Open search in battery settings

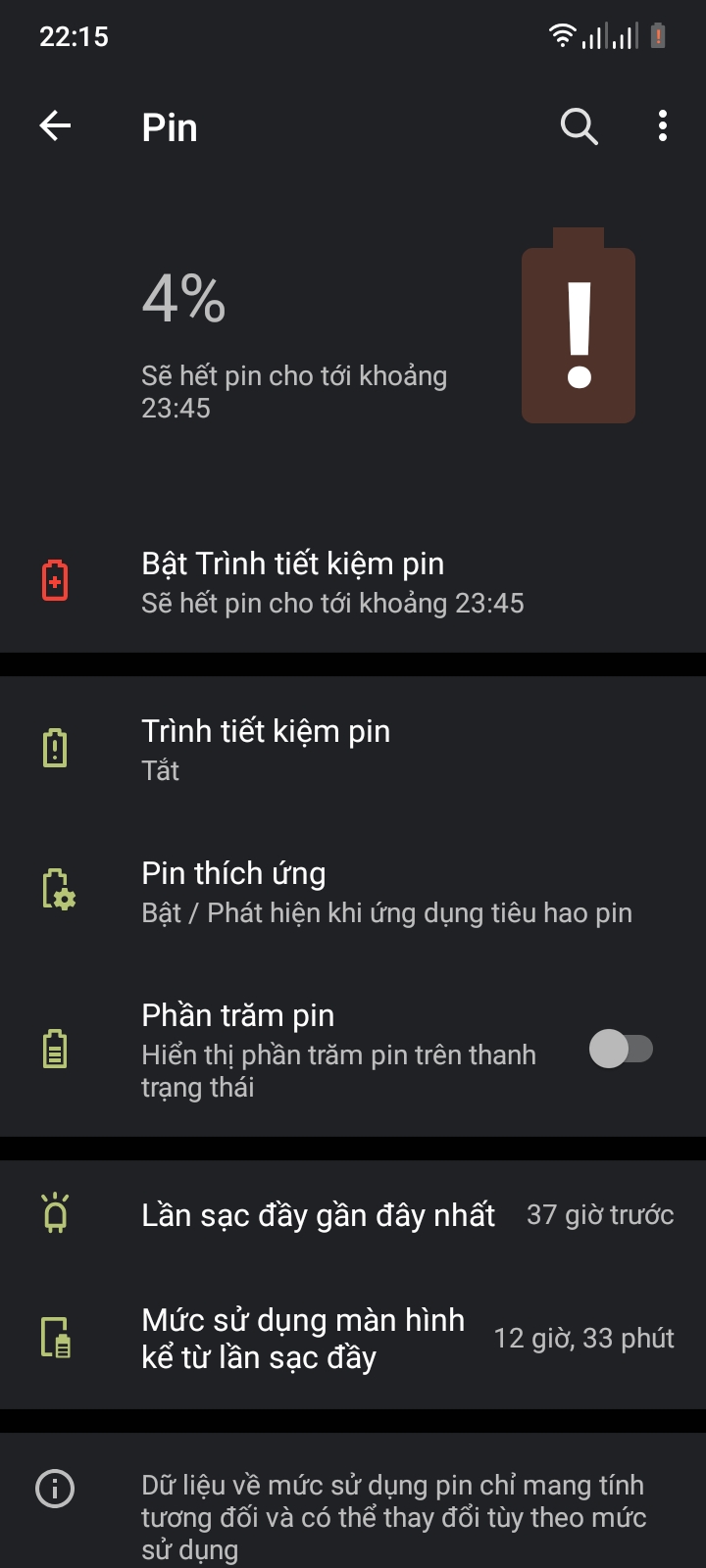[x=579, y=126]
